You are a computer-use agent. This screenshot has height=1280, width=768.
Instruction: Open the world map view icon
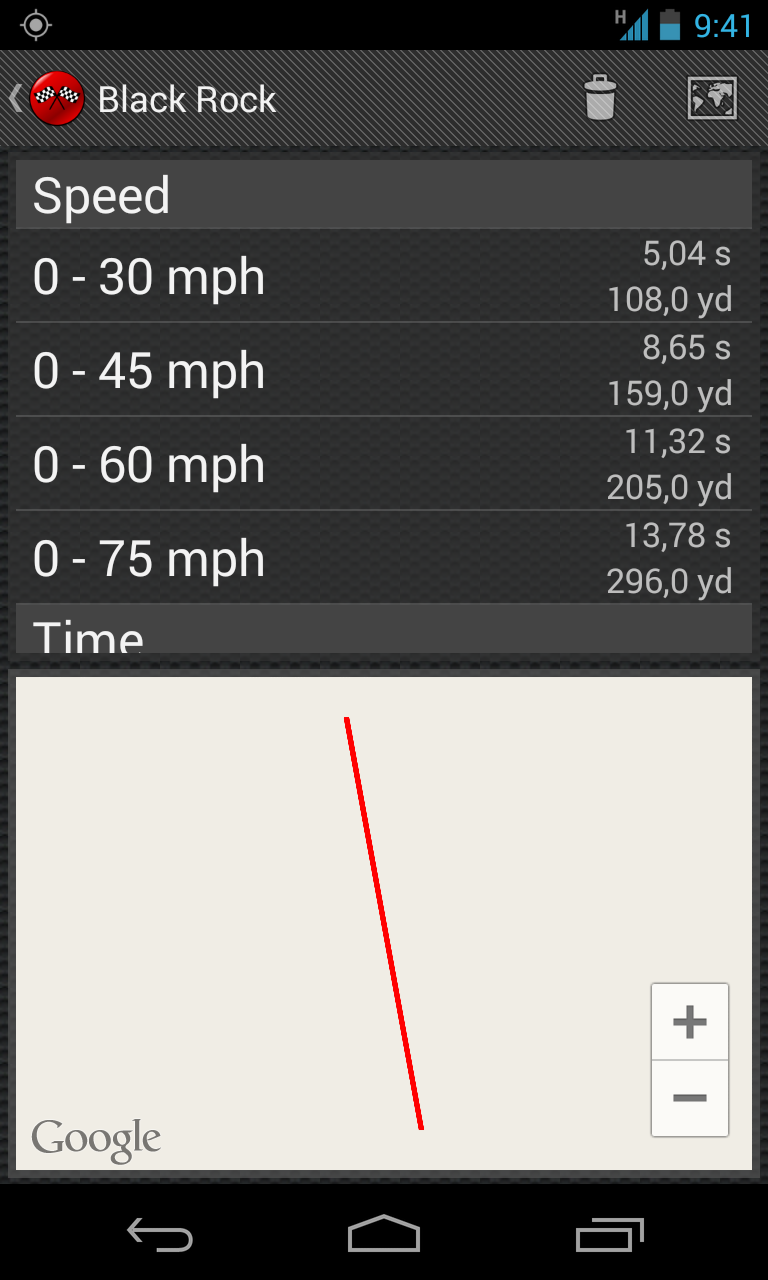(x=712, y=98)
